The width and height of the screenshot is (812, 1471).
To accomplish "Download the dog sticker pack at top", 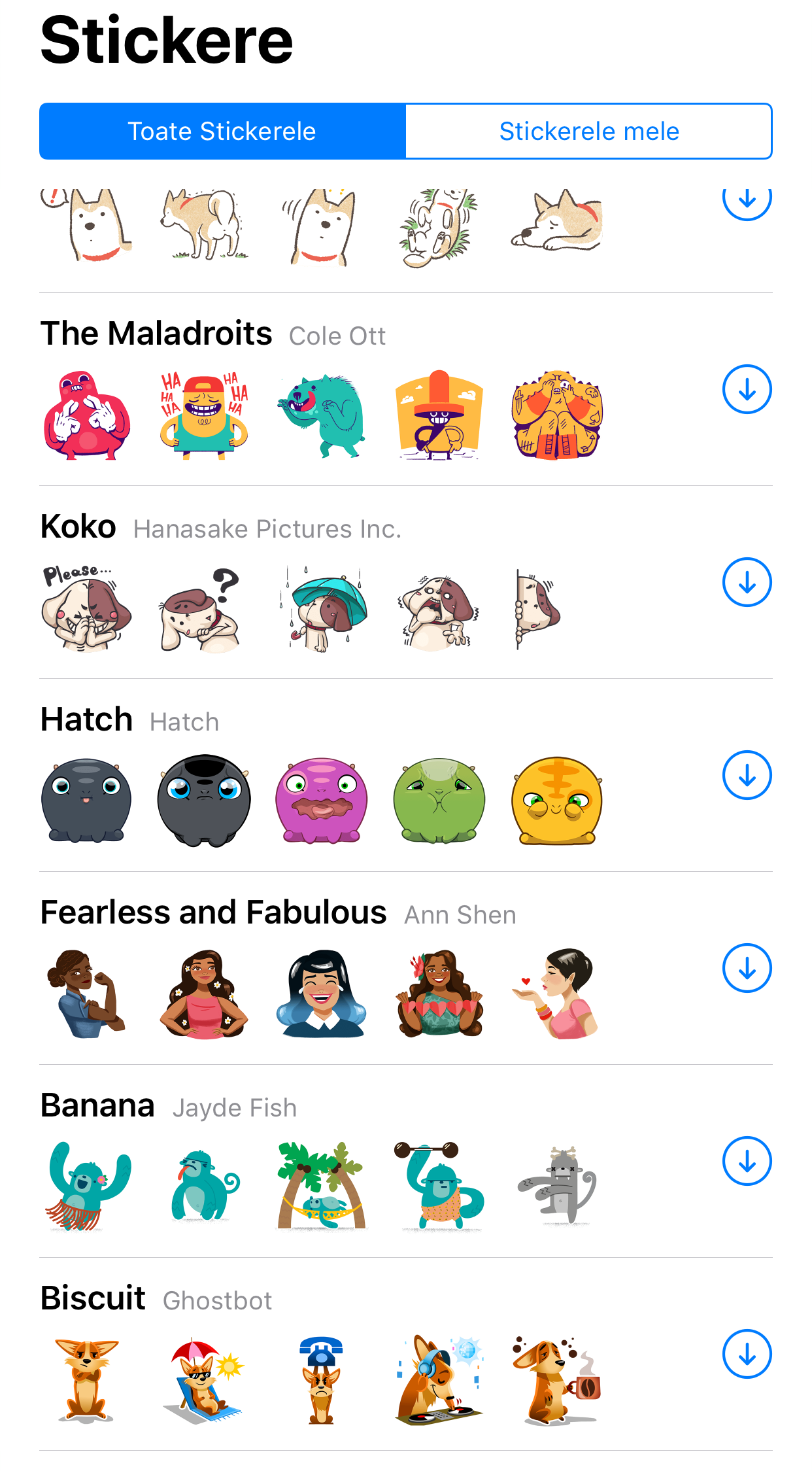I will pyautogui.click(x=747, y=200).
